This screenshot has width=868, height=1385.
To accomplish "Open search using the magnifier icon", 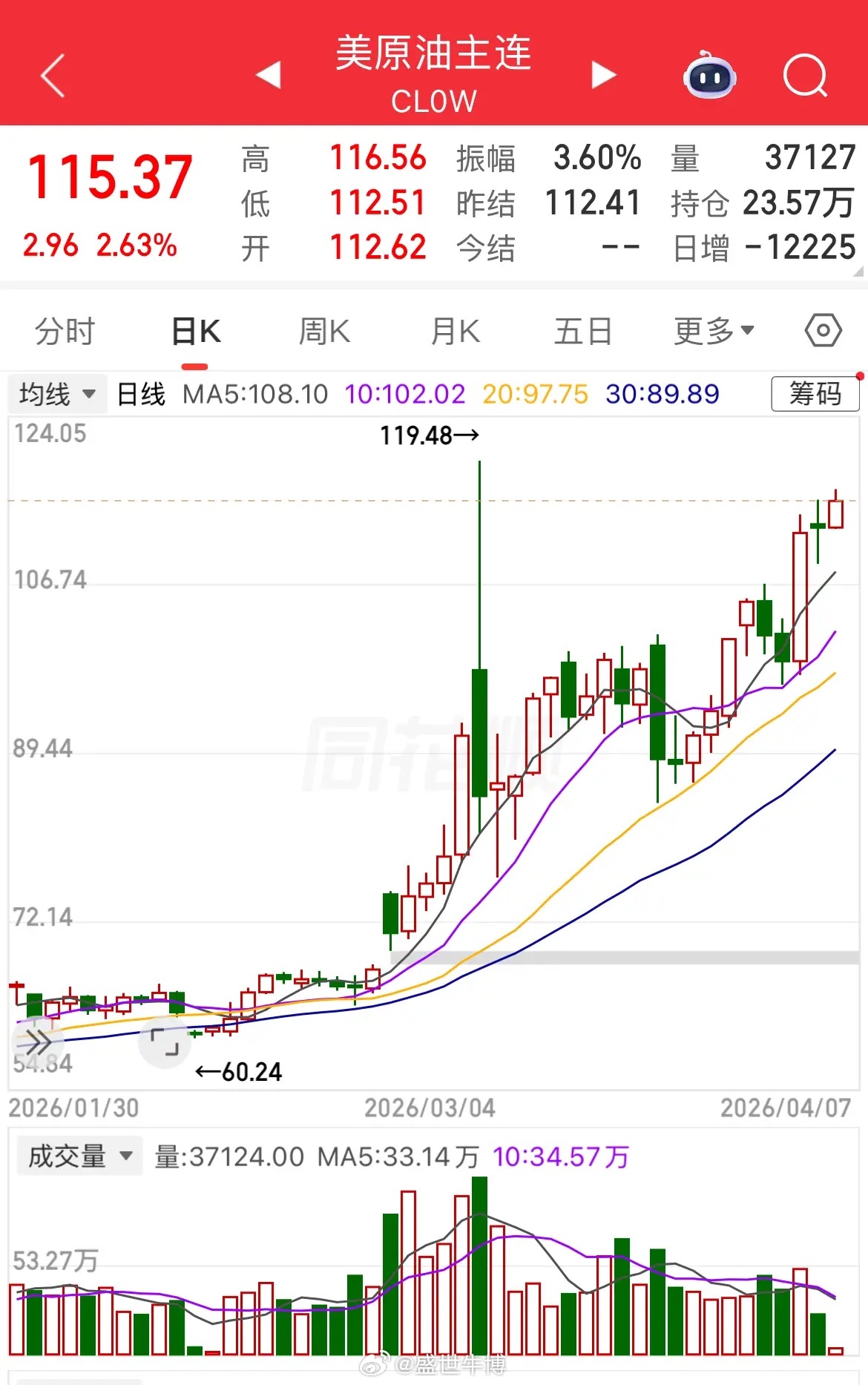I will coord(806,76).
